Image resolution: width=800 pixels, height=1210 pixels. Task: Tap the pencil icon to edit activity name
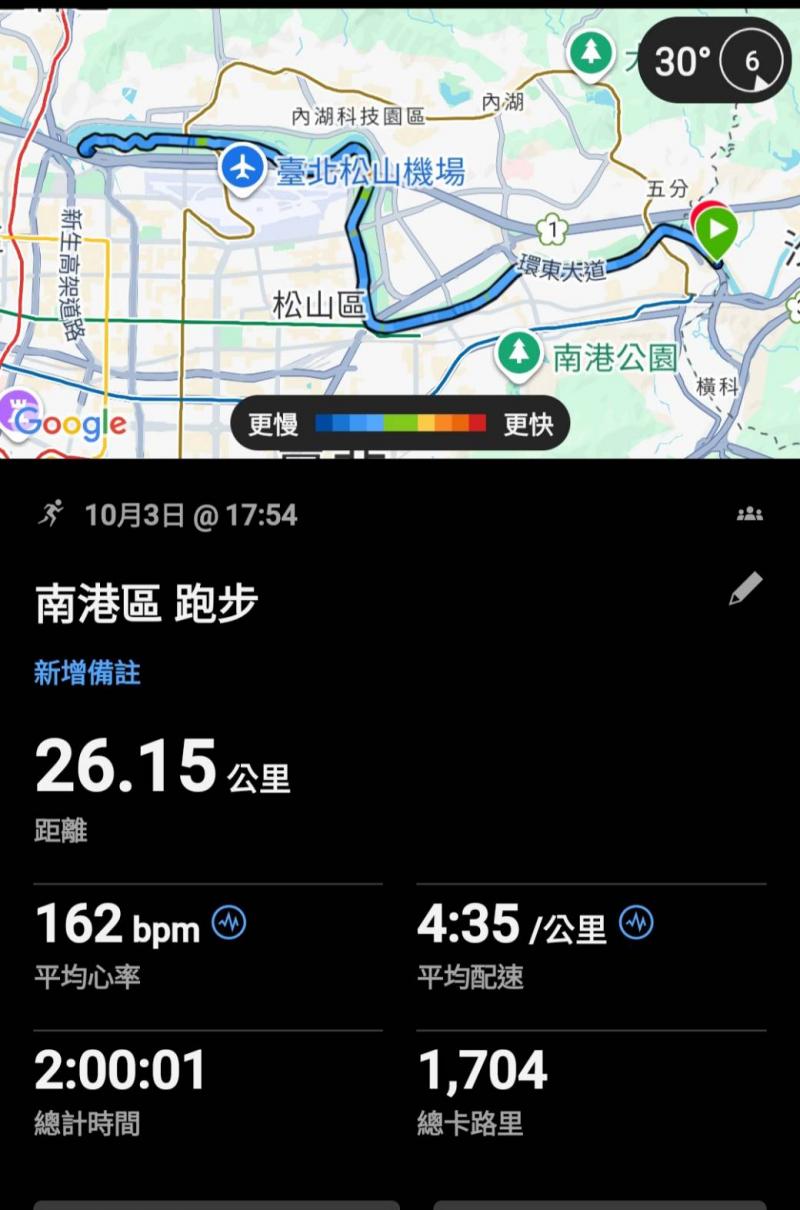coord(745,589)
